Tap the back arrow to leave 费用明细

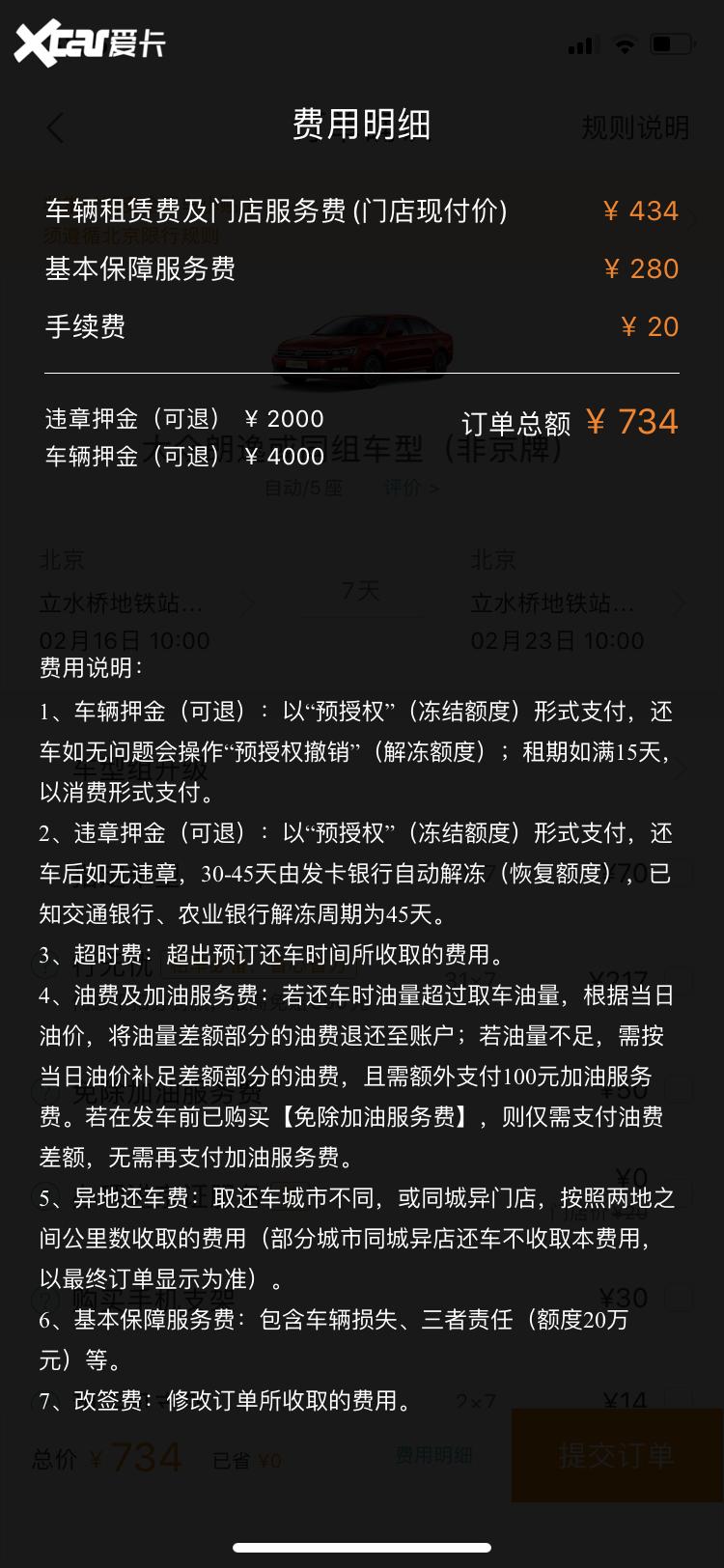coord(53,126)
